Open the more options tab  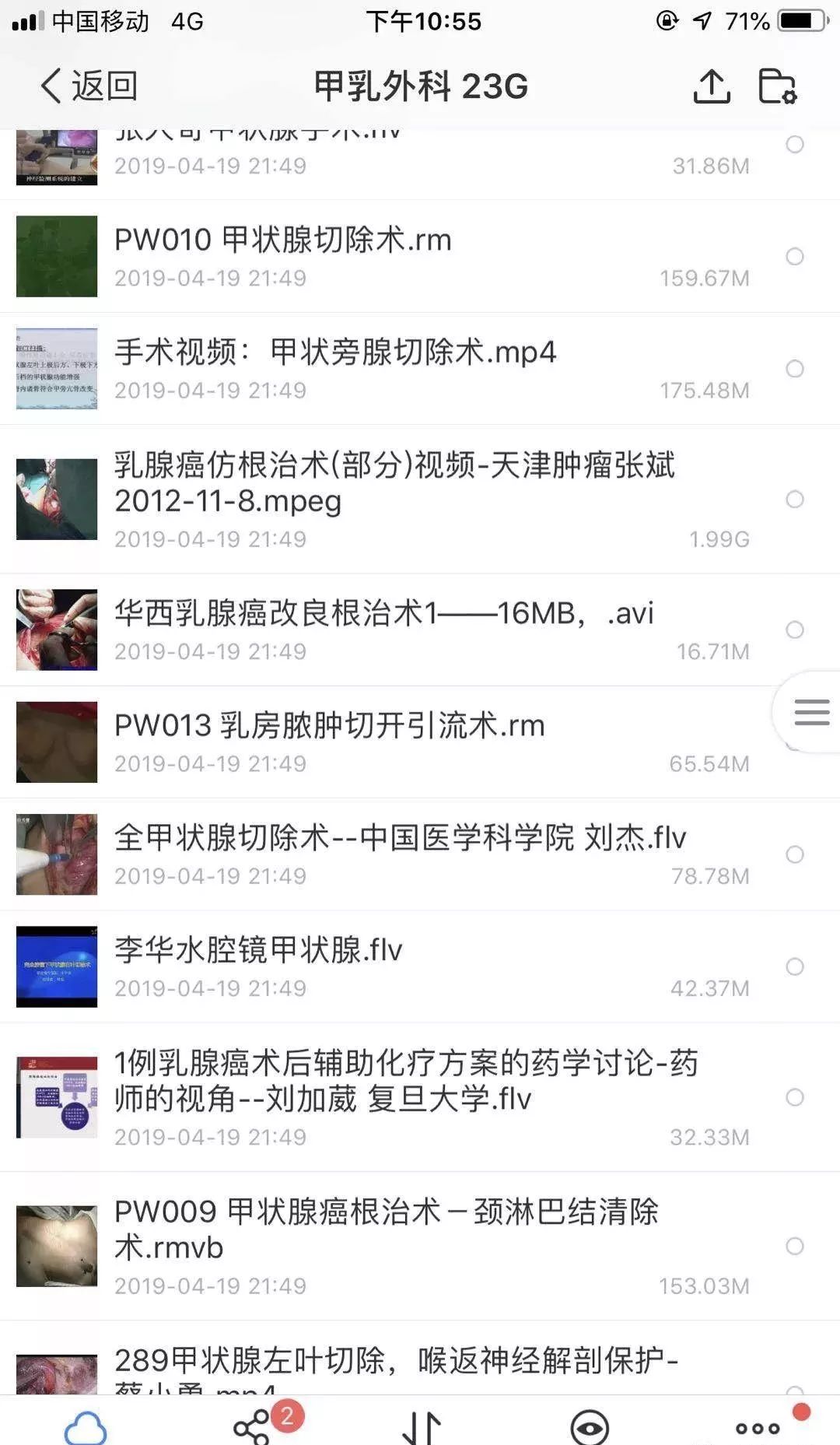pyautogui.click(x=758, y=1428)
